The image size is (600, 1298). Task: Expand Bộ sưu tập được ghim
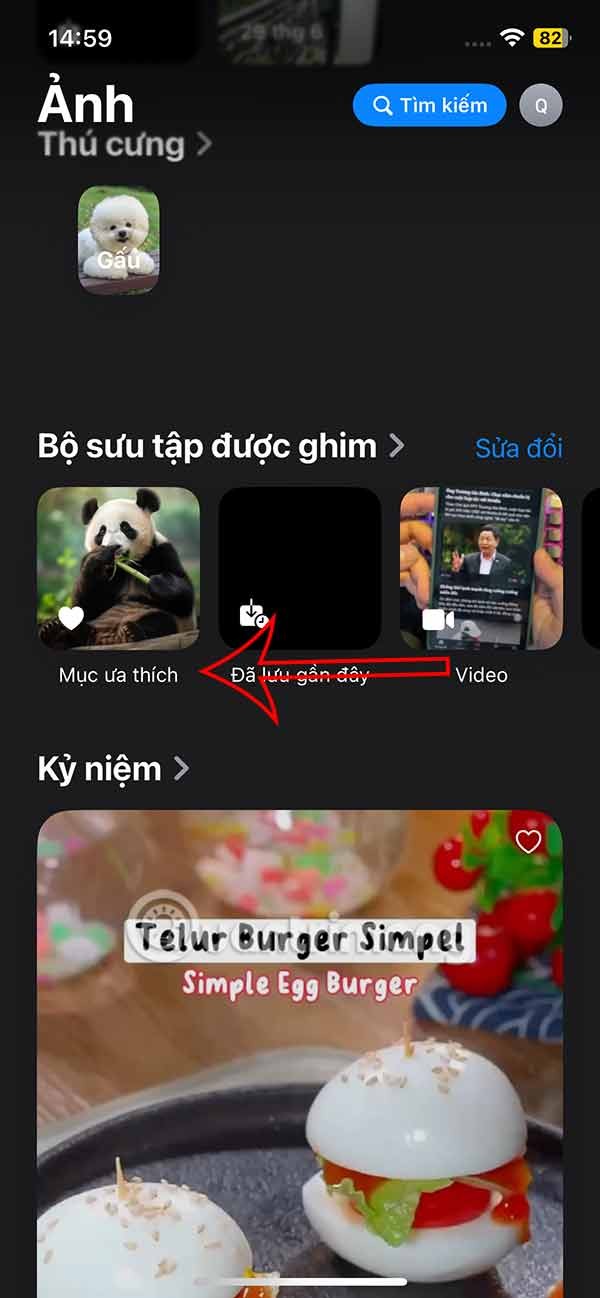tap(220, 446)
